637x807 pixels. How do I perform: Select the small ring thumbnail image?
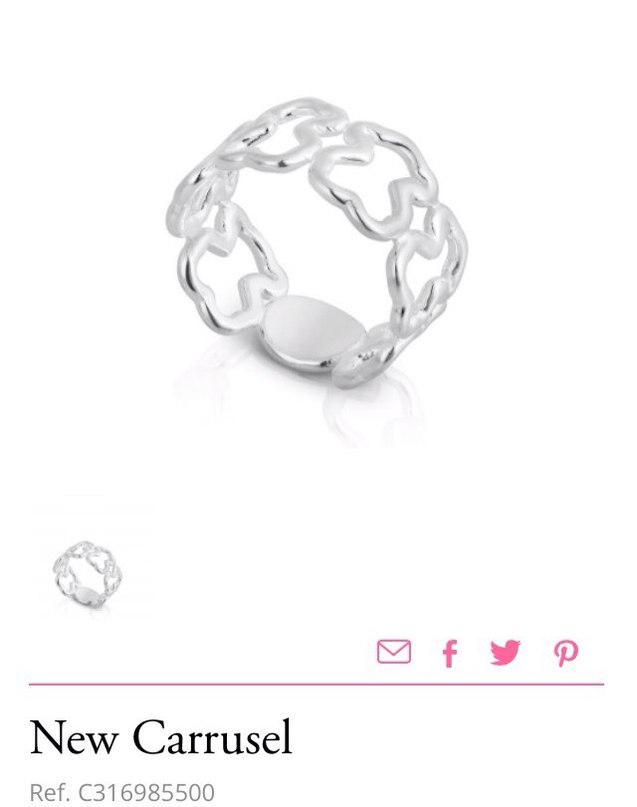coord(87,575)
